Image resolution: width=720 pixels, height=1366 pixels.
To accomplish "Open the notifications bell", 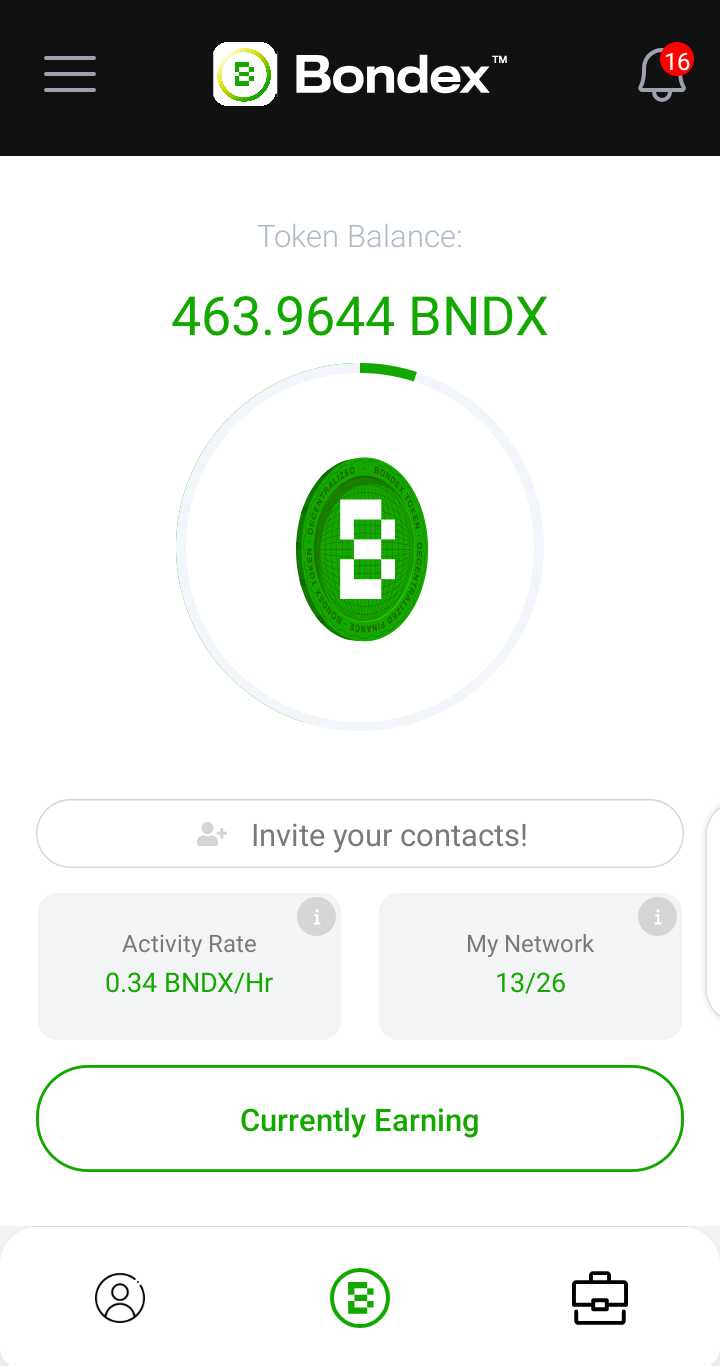I will [662, 74].
